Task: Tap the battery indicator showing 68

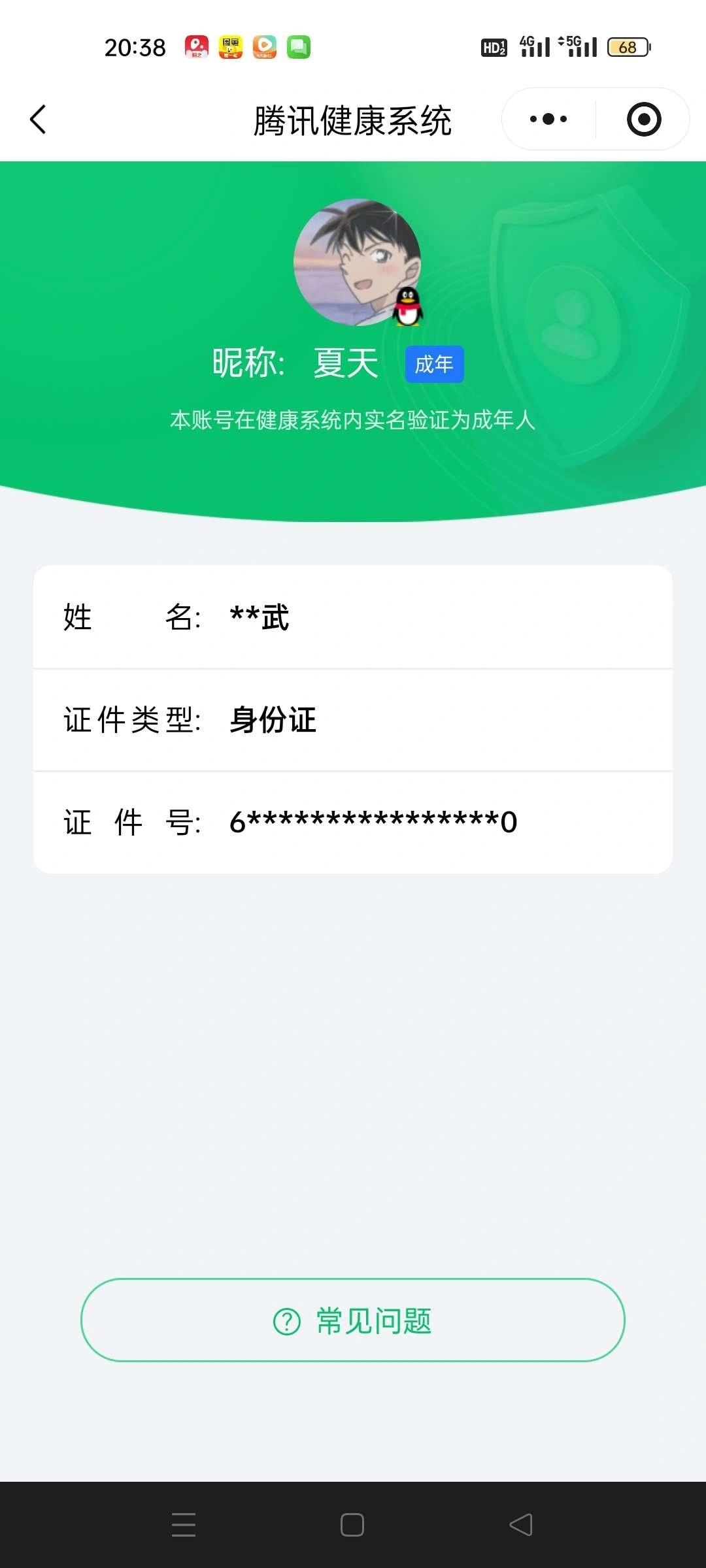Action: (627, 46)
